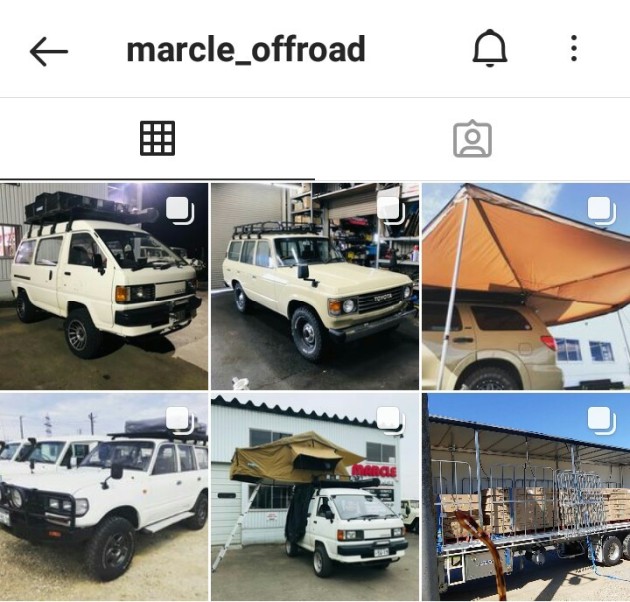Screen dimensions: 630x602
Task: Open the flatbed trailer cargo post
Action: point(526,496)
